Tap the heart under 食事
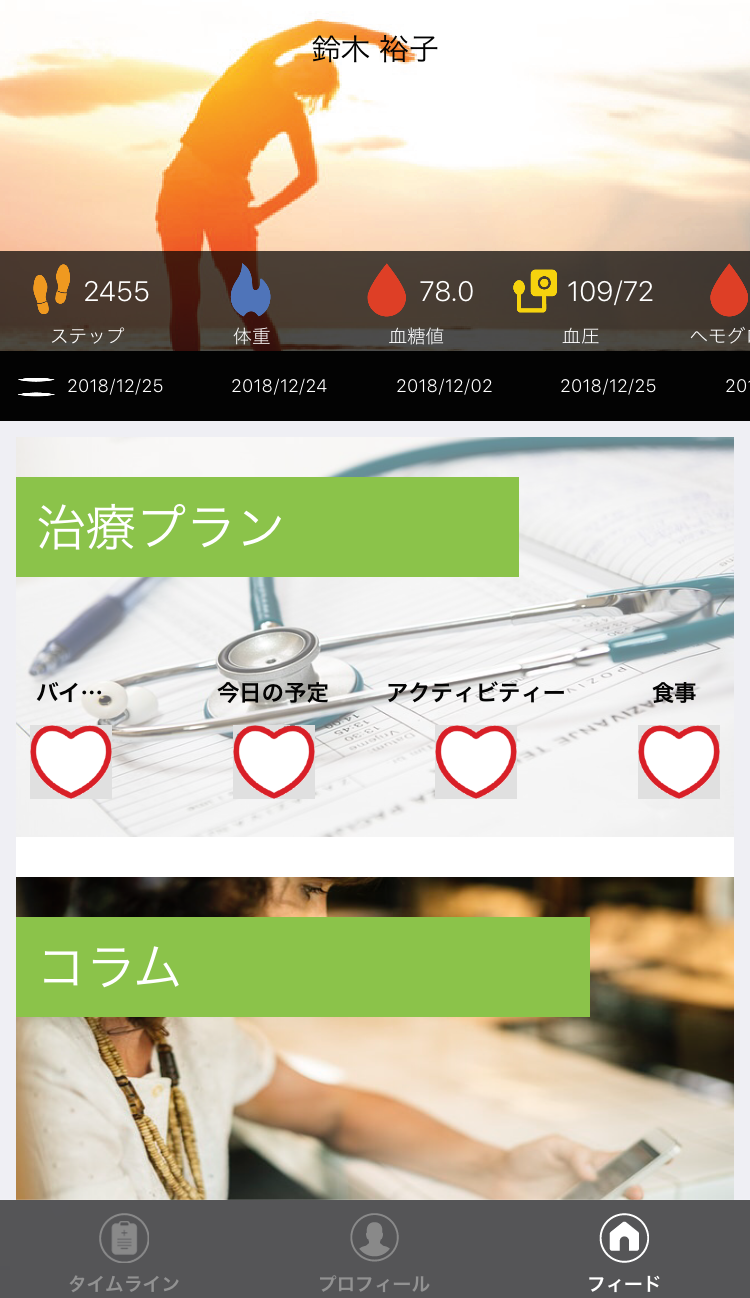This screenshot has width=750, height=1298. (x=679, y=762)
